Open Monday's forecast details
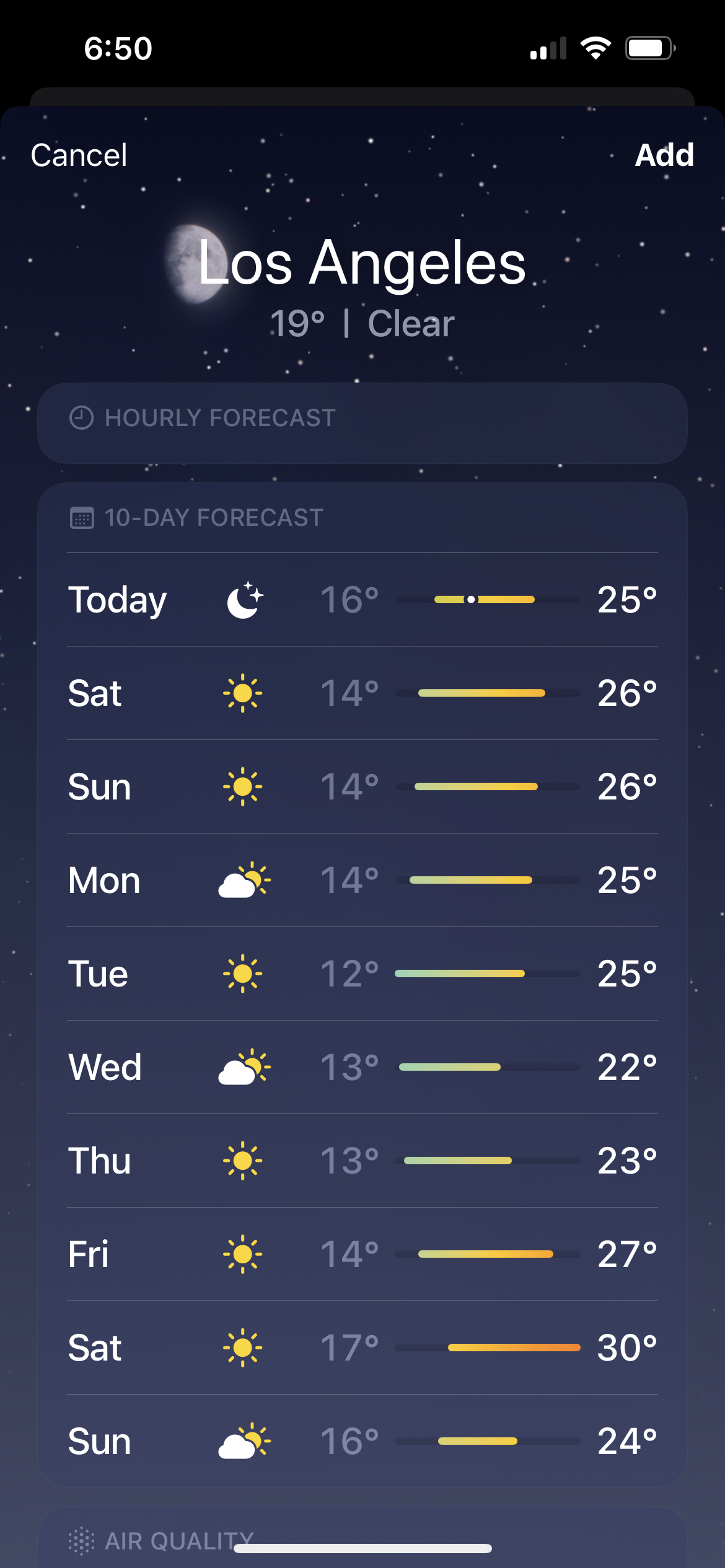The width and height of the screenshot is (725, 1568). point(362,880)
